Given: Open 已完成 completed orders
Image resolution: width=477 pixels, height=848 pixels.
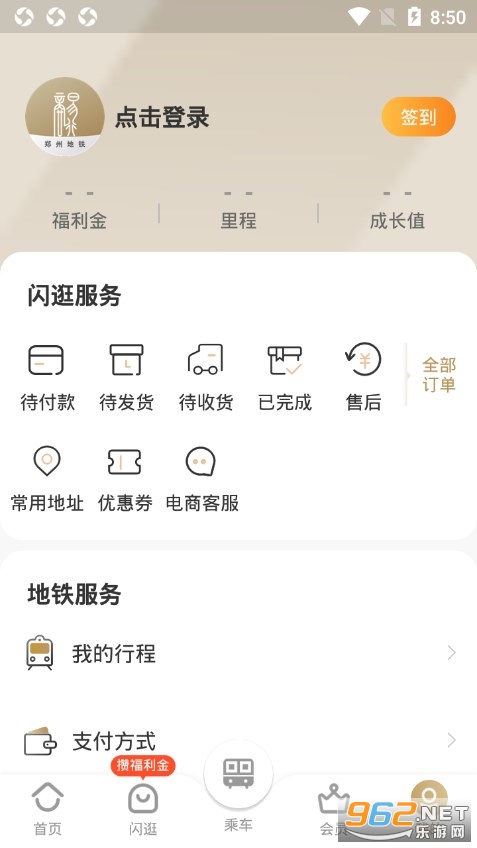Looking at the screenshot, I should coord(285,377).
